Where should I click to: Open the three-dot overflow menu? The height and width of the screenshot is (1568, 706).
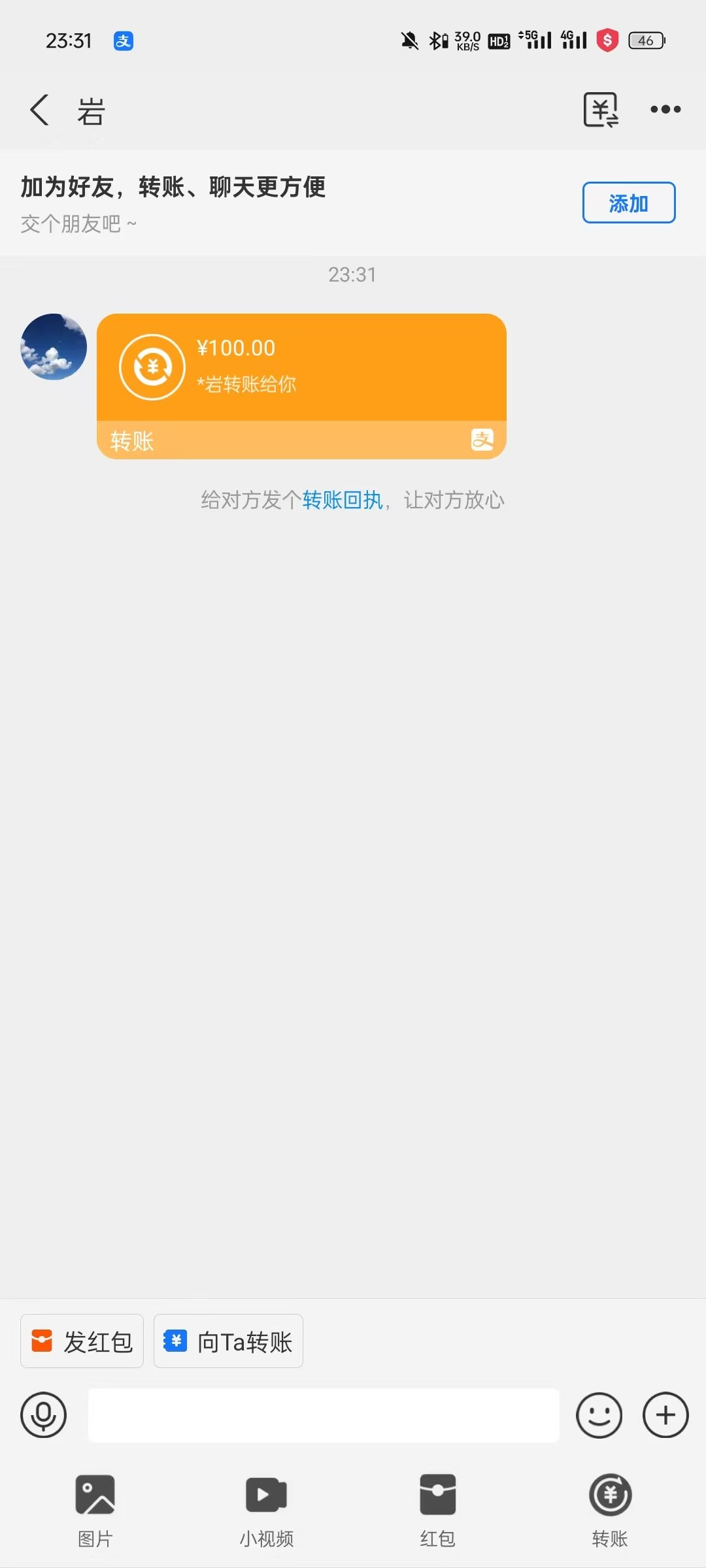coord(665,110)
